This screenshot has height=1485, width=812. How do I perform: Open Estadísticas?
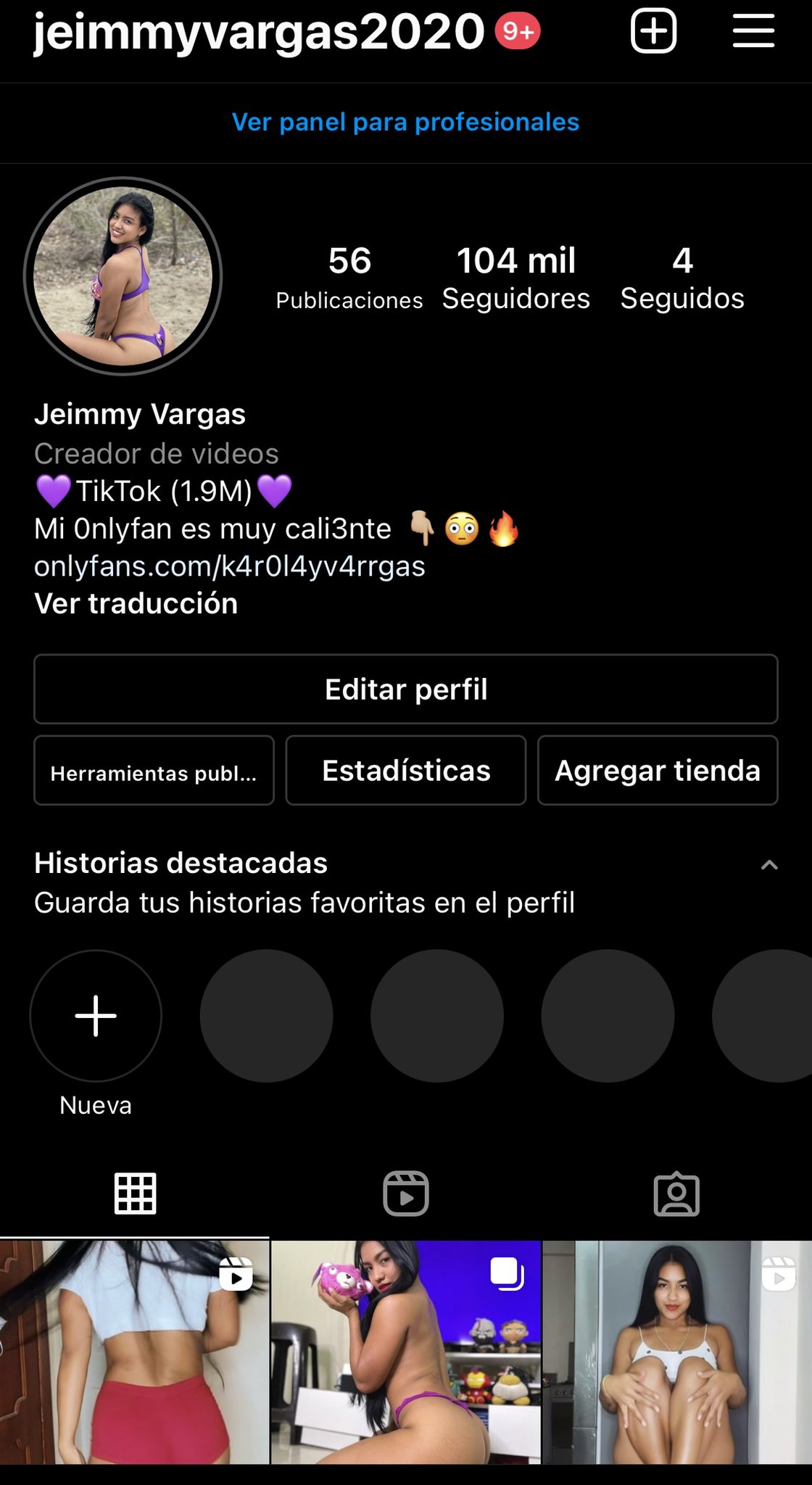coord(406,771)
